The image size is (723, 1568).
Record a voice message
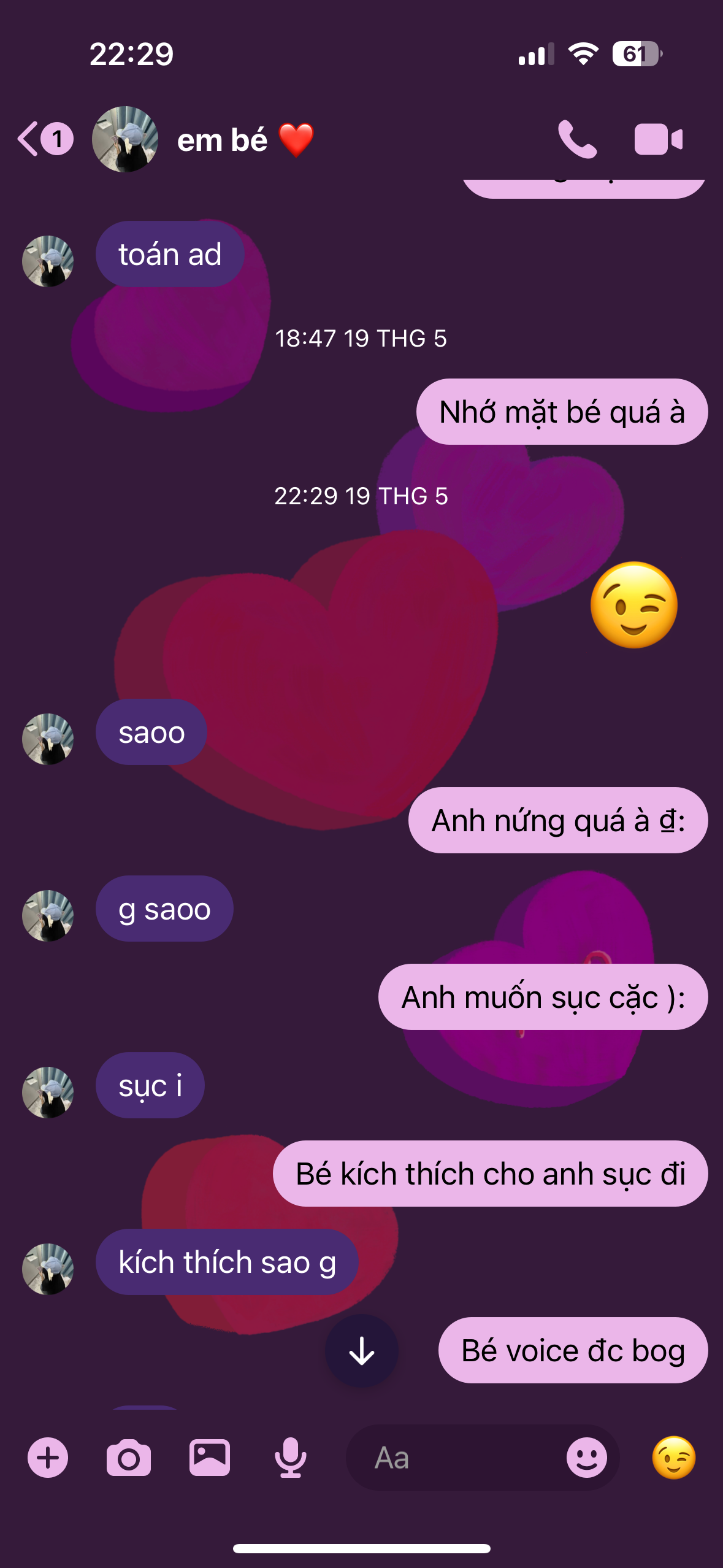(x=291, y=1458)
